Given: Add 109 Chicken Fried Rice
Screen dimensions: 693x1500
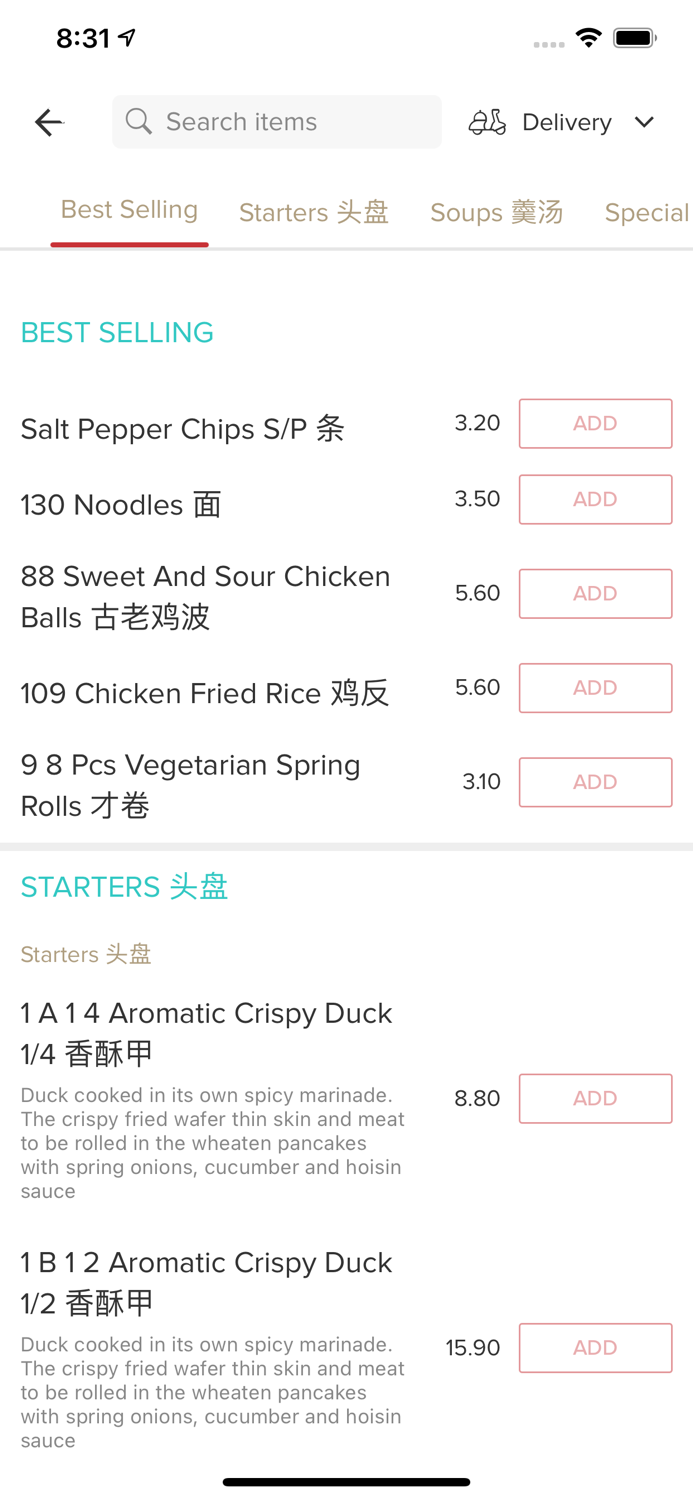Looking at the screenshot, I should [595, 688].
